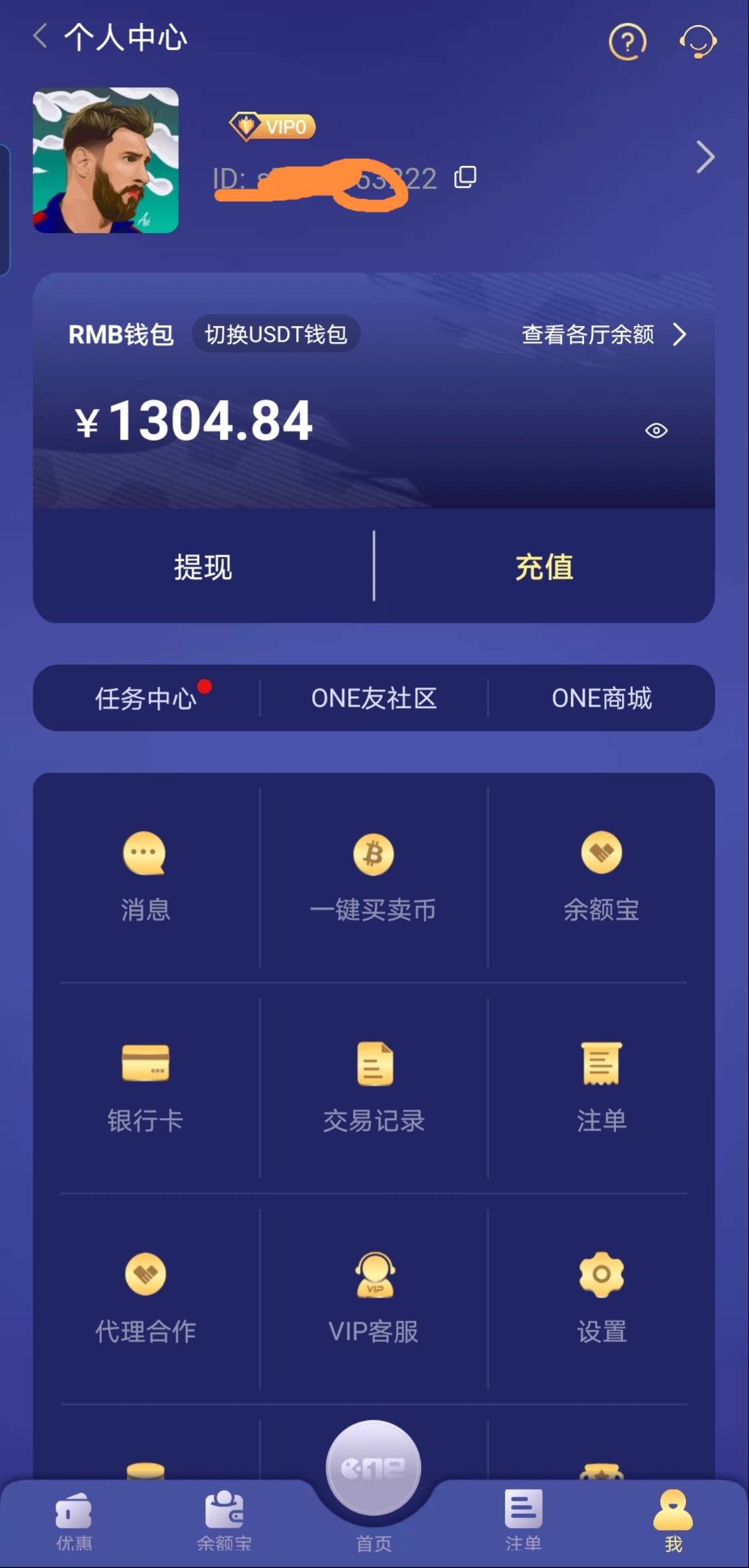749x1568 pixels.
Task: View balances of each hall (查看各厅余额)
Action: pos(602,334)
